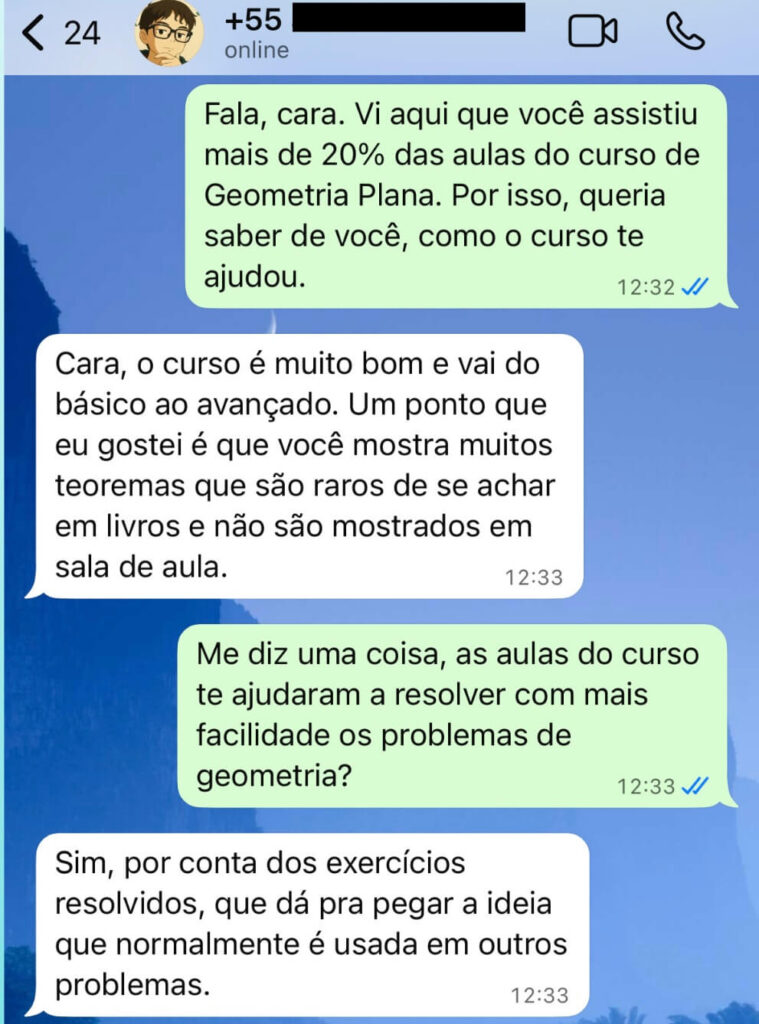Open the contact's profile picture

click(x=169, y=32)
